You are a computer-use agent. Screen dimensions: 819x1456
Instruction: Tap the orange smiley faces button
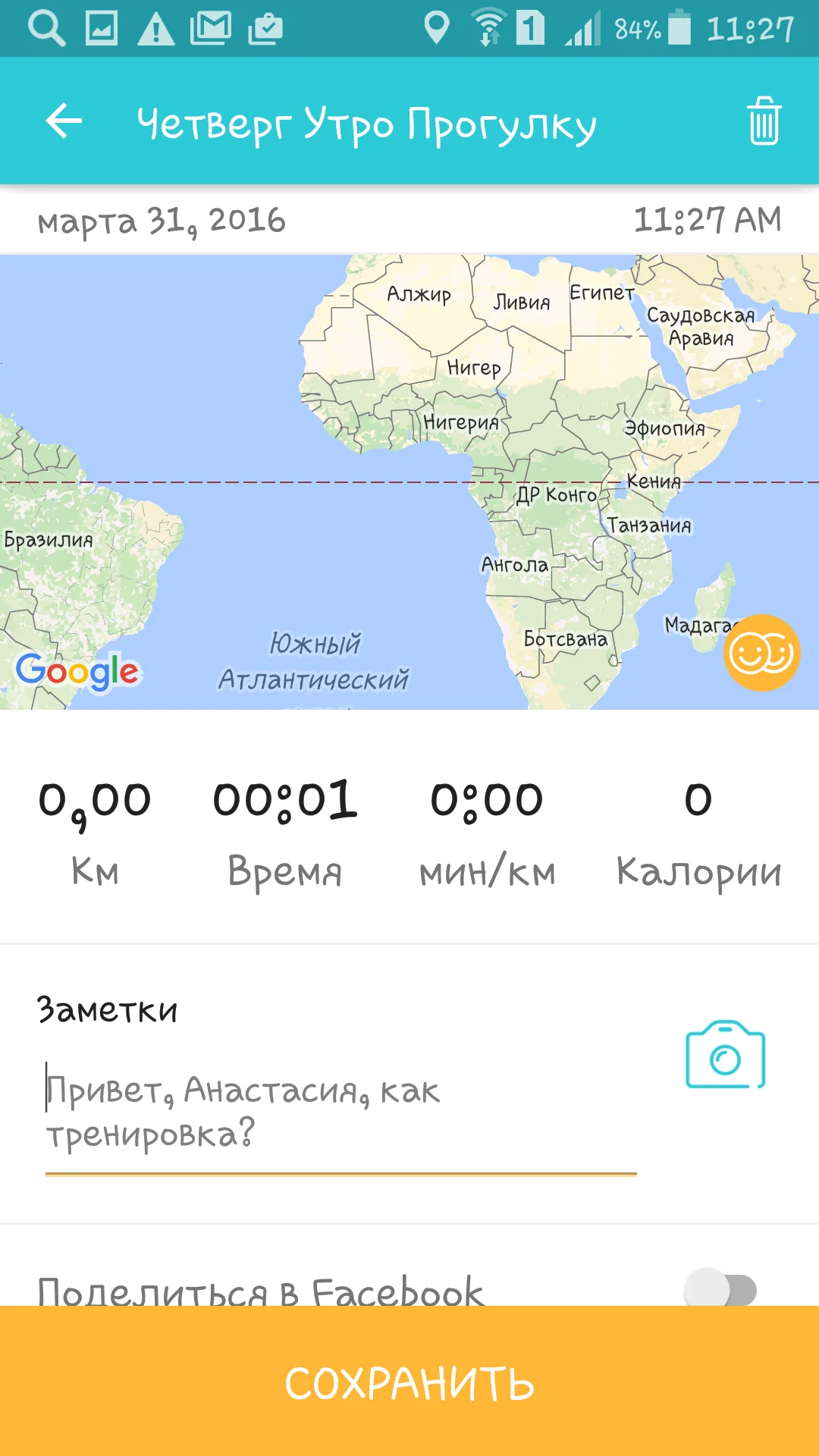pos(761,652)
